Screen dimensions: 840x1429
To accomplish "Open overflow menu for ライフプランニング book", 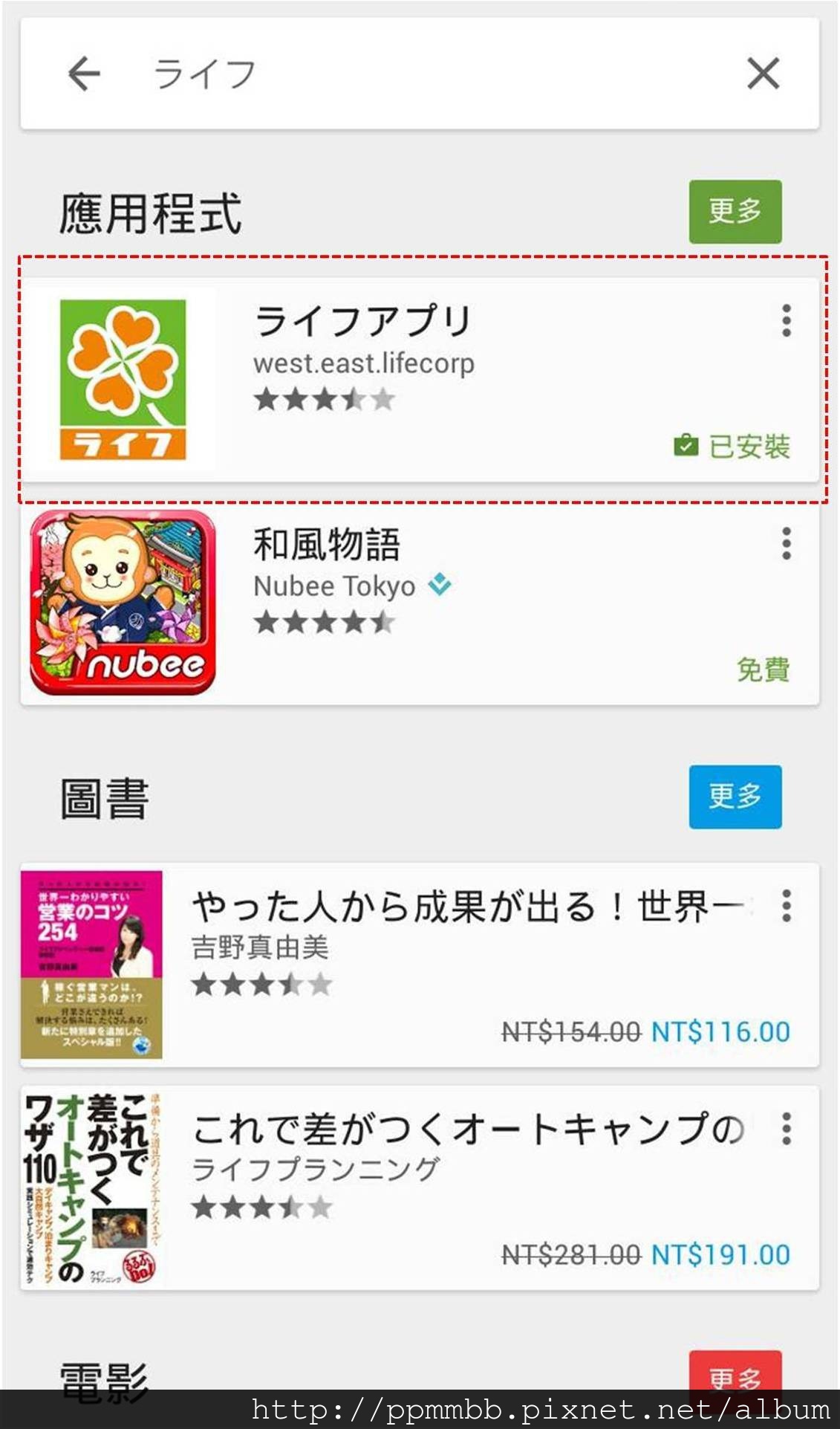I will (787, 1129).
